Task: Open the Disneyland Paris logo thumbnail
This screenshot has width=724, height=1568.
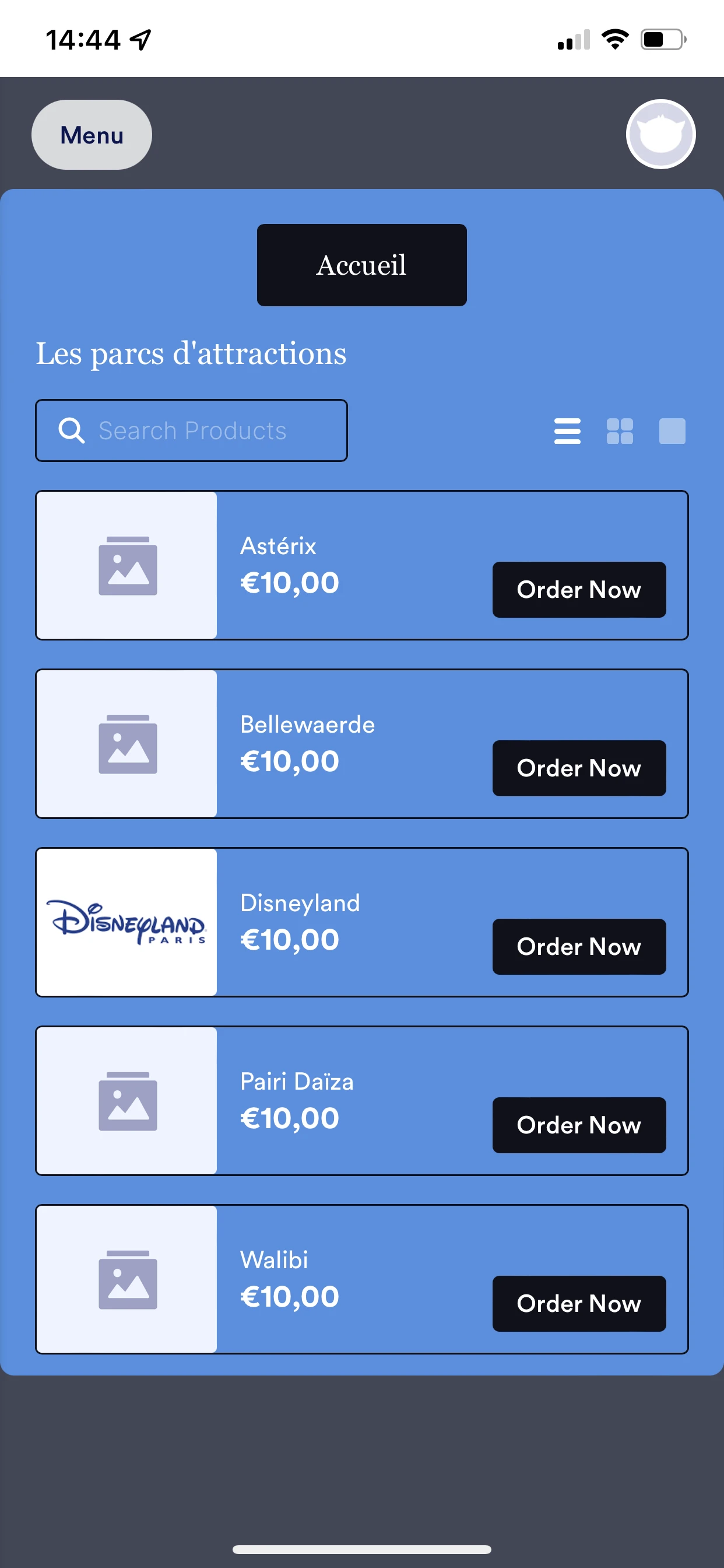Action: pyautogui.click(x=126, y=922)
